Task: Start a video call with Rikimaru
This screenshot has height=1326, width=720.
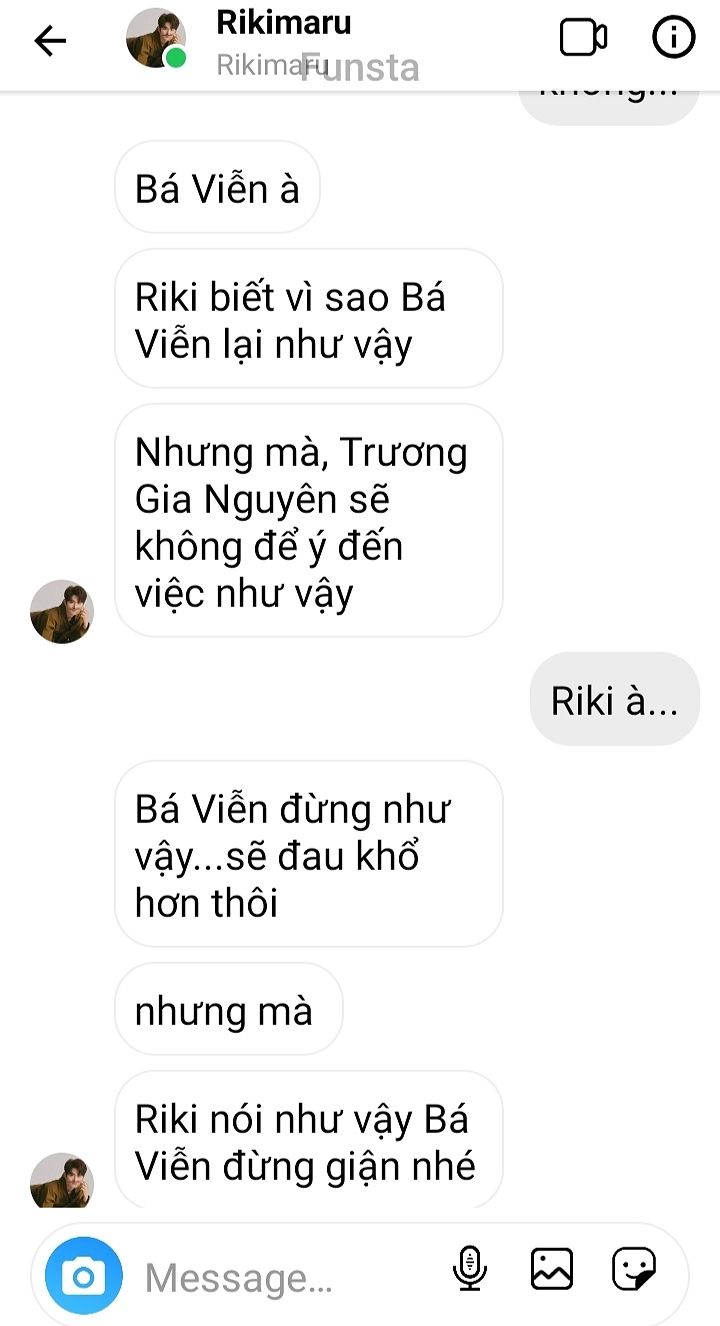Action: point(583,39)
